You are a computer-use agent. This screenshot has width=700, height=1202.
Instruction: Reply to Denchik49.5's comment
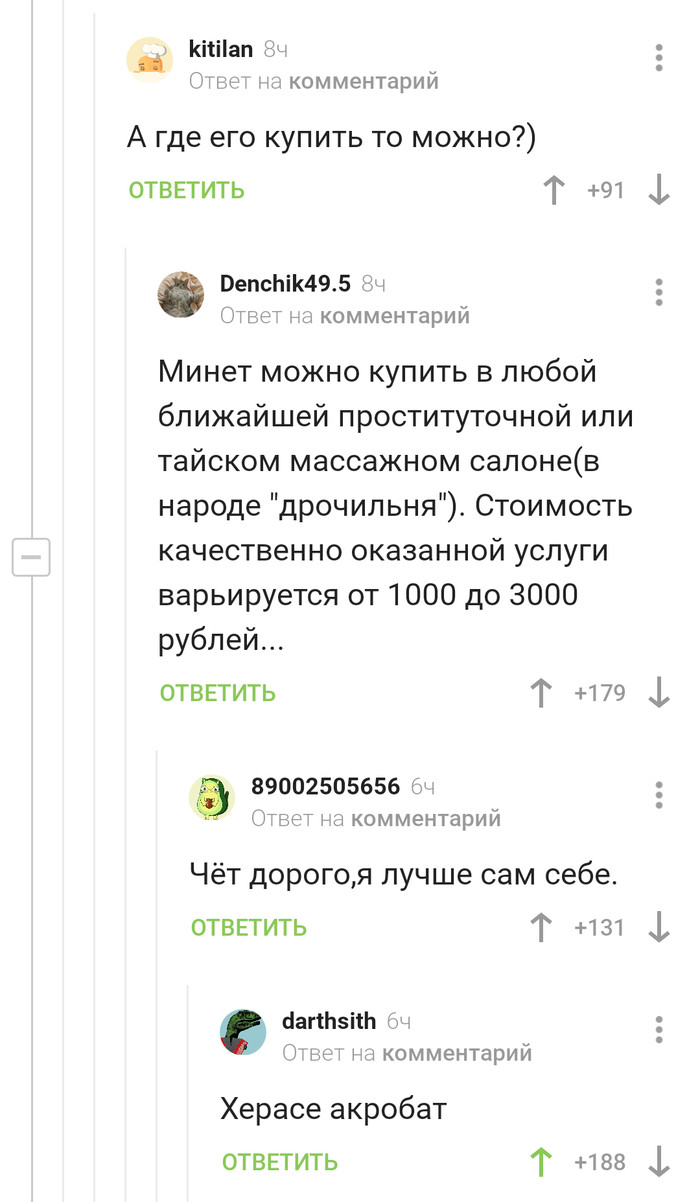tap(217, 693)
